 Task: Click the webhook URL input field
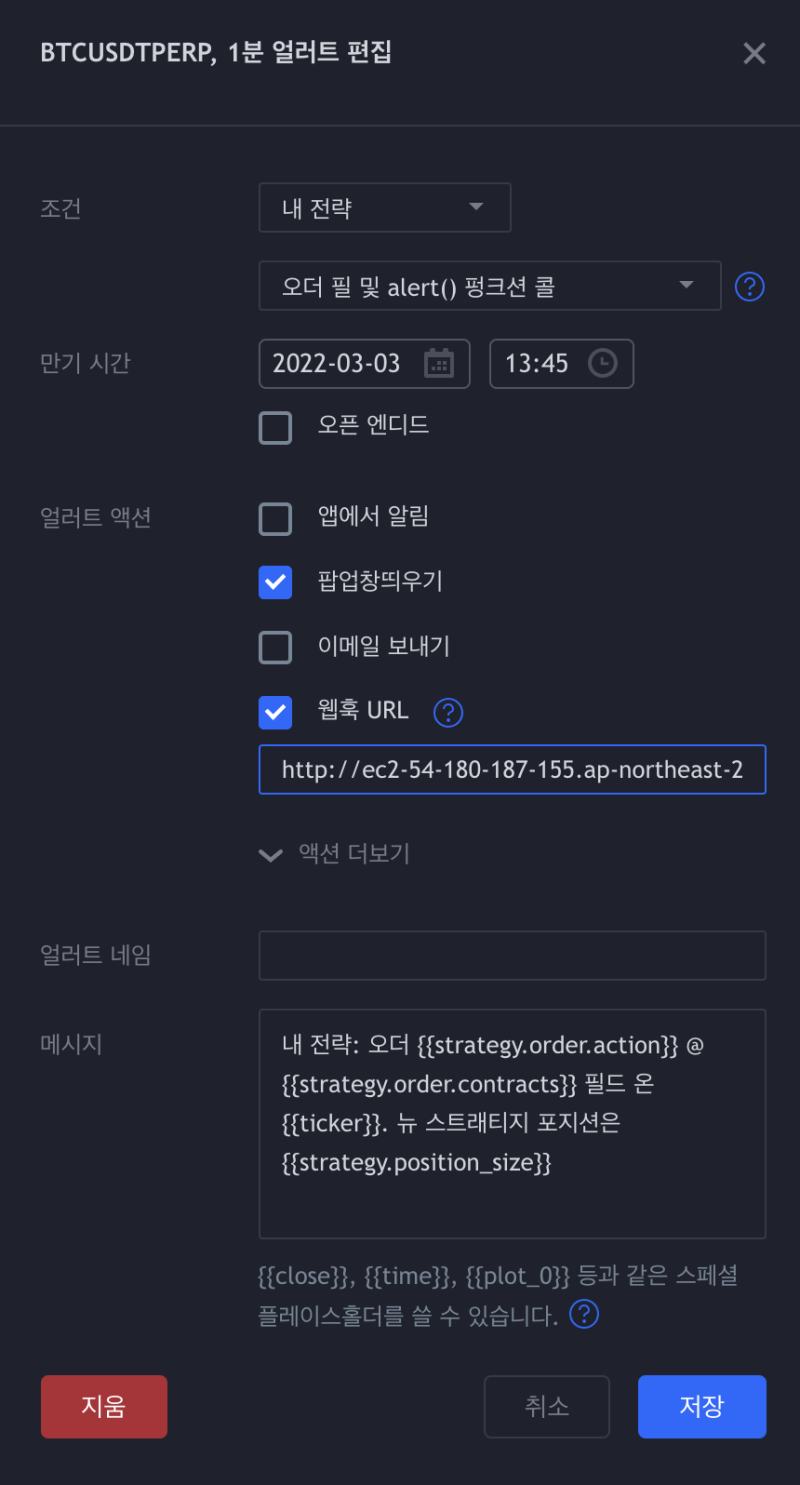tap(512, 769)
